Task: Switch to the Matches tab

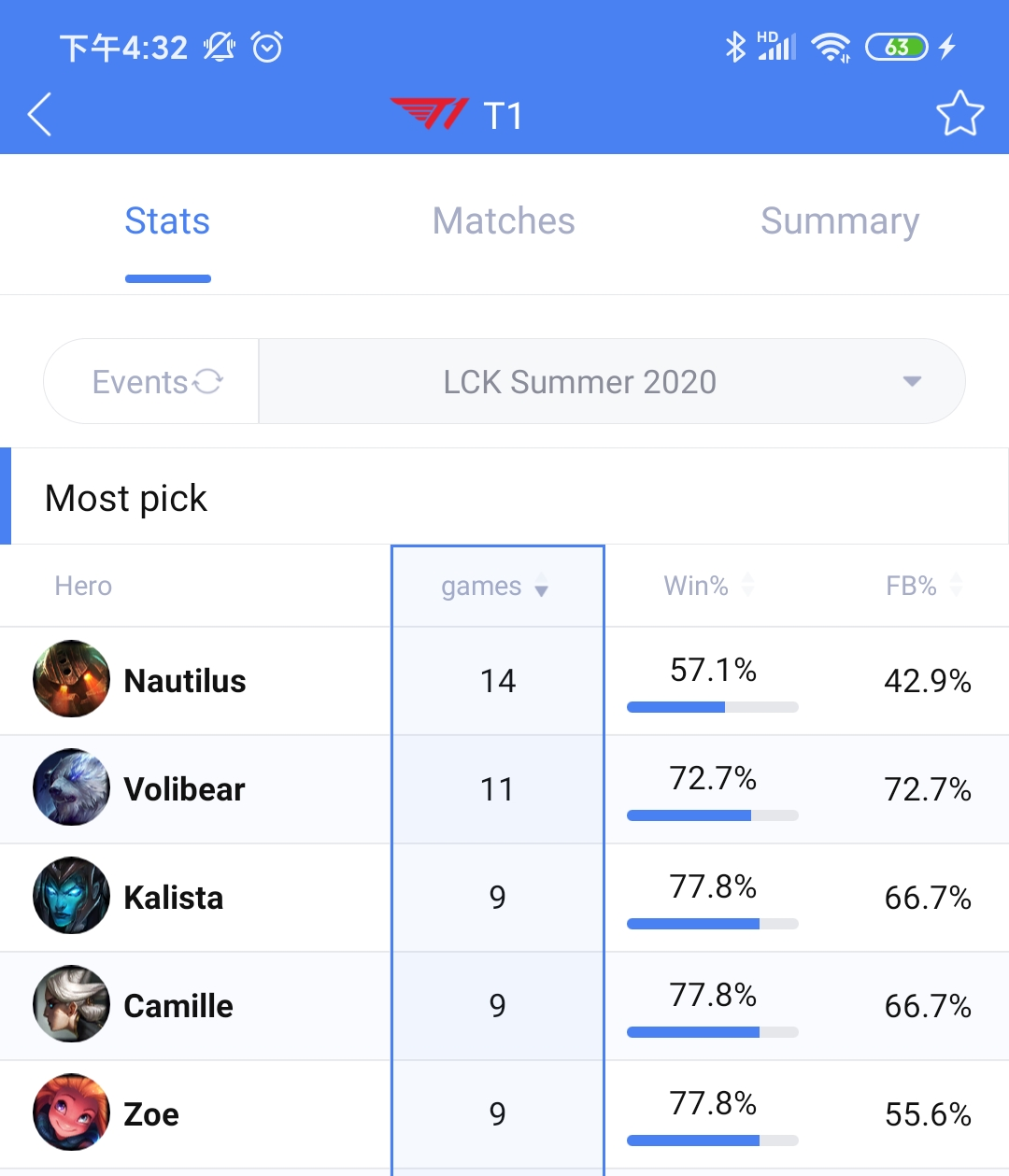Action: coord(504,222)
